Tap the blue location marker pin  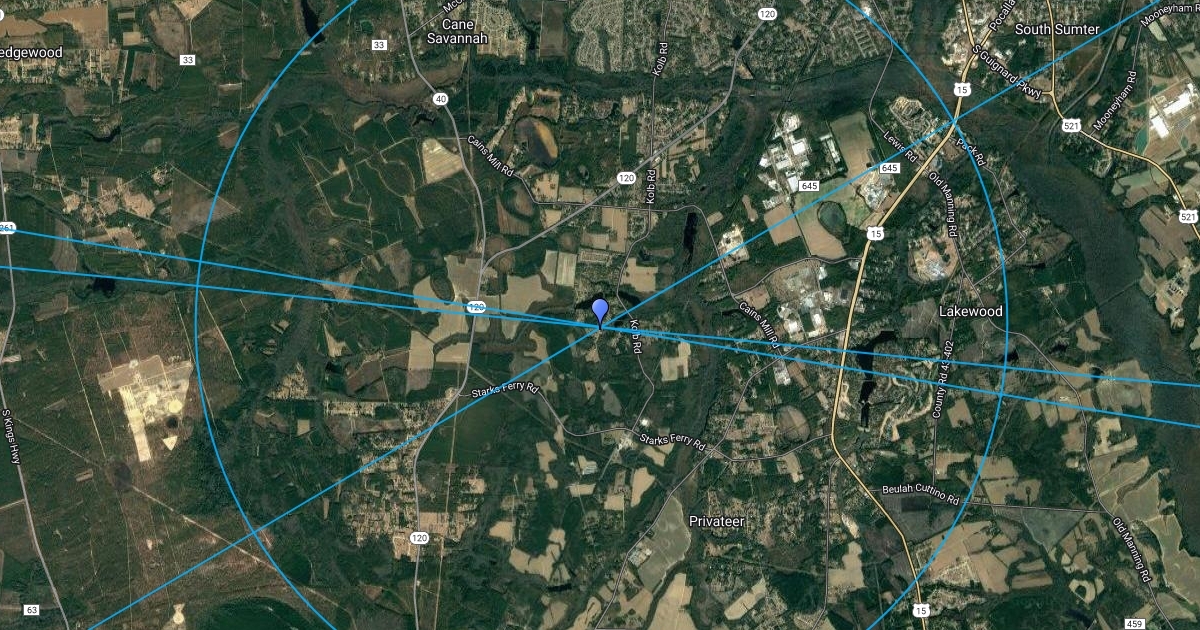(x=600, y=310)
